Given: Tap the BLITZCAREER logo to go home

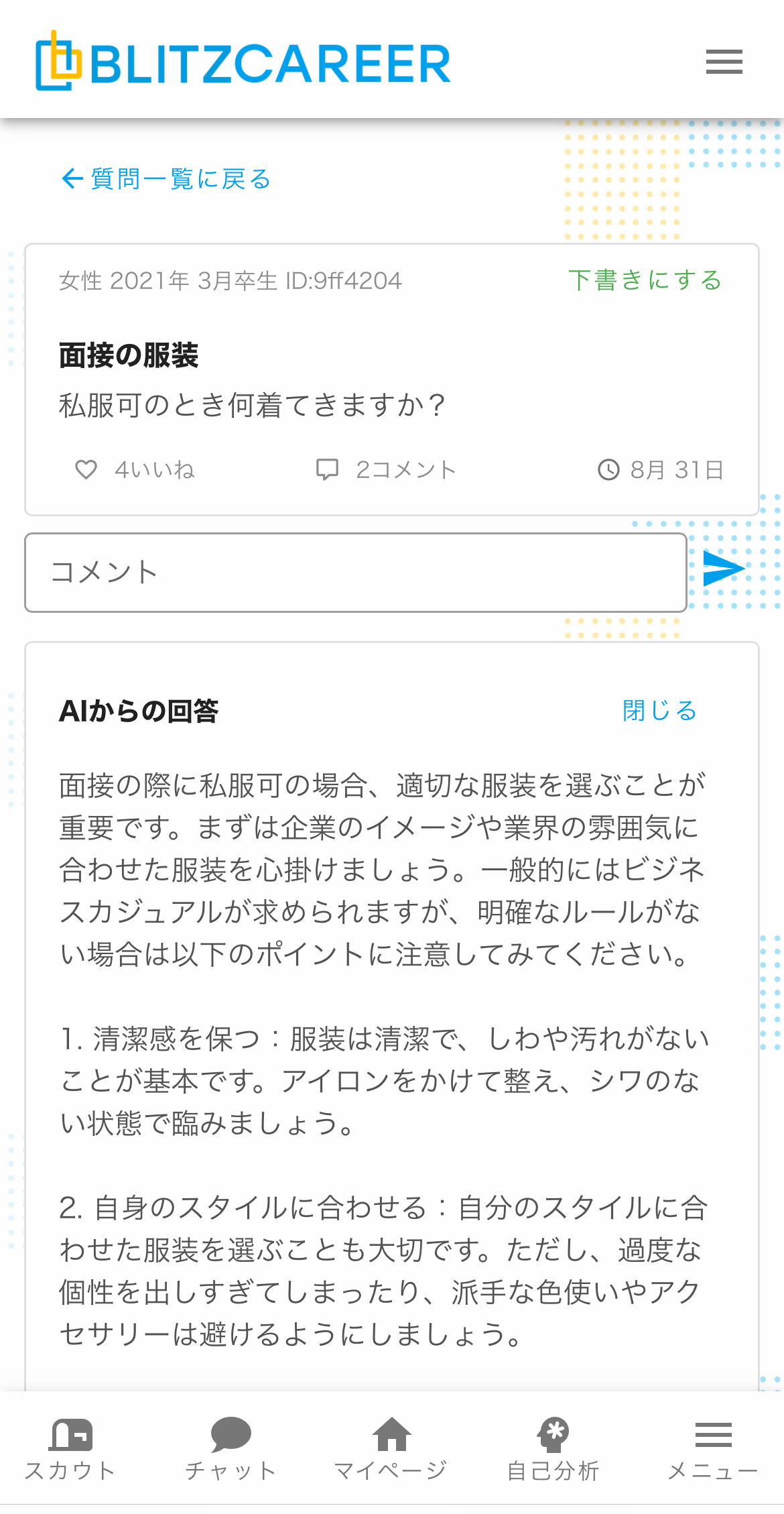Looking at the screenshot, I should pyautogui.click(x=243, y=62).
